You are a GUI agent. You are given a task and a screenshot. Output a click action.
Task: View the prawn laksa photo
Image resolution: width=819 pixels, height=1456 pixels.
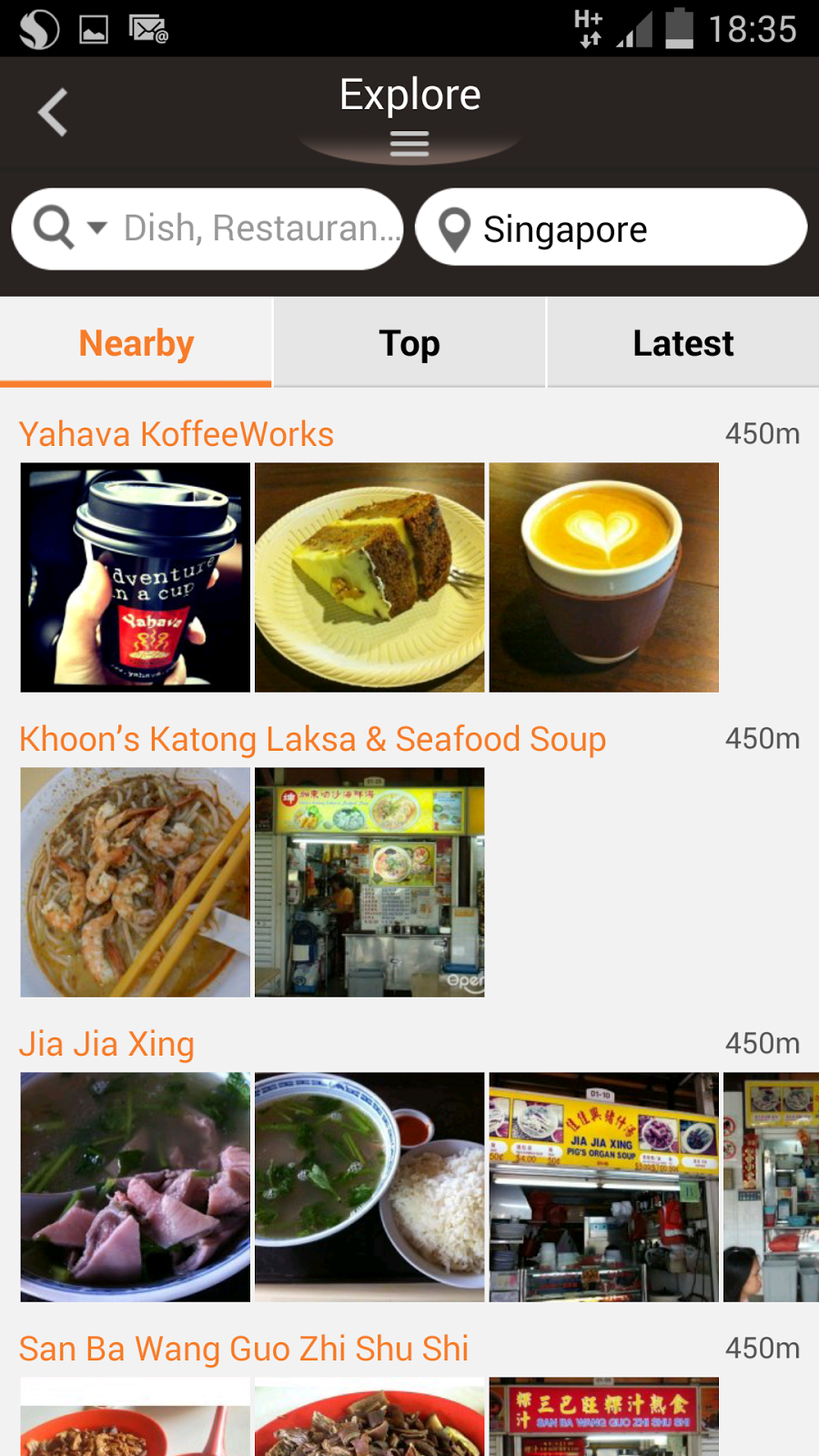[136, 883]
